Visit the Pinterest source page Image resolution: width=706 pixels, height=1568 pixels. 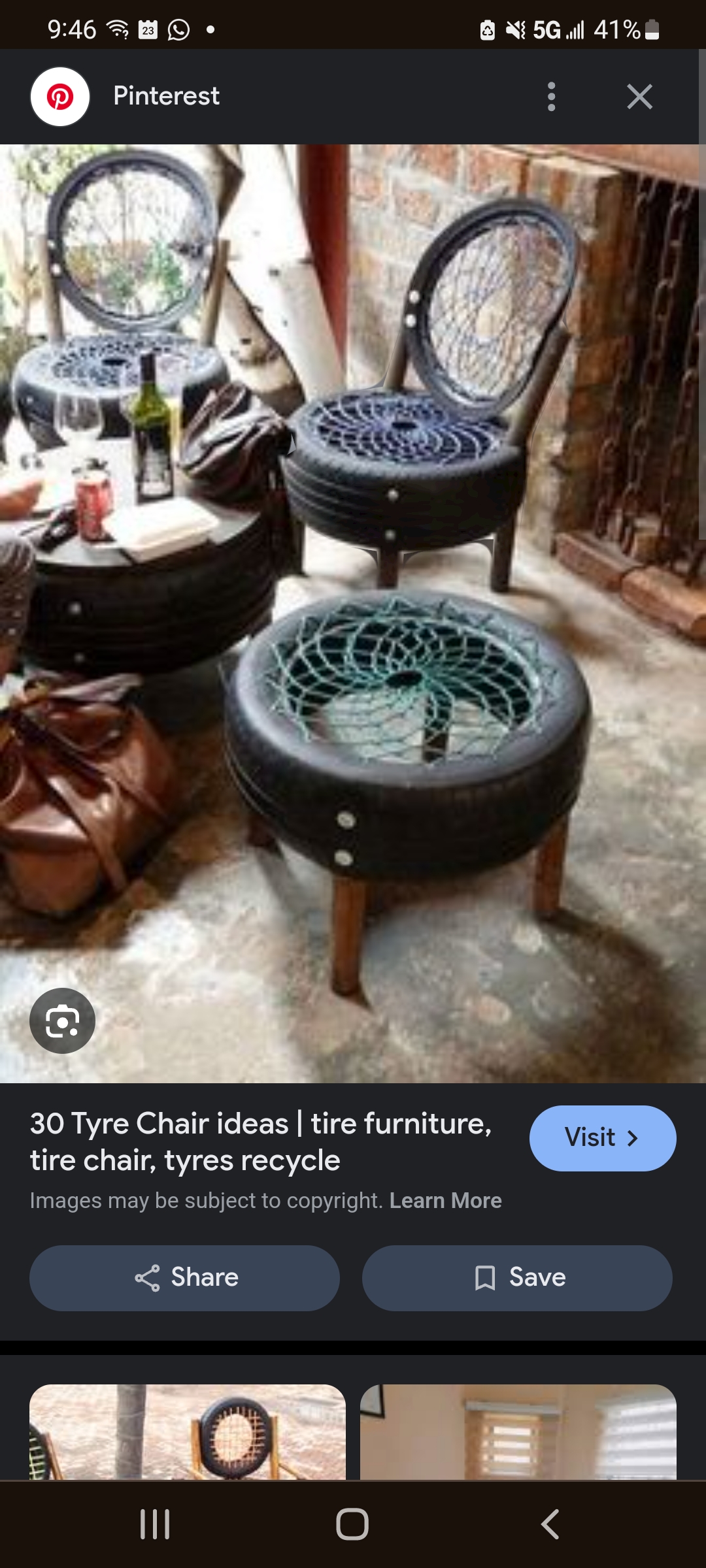click(x=602, y=1138)
